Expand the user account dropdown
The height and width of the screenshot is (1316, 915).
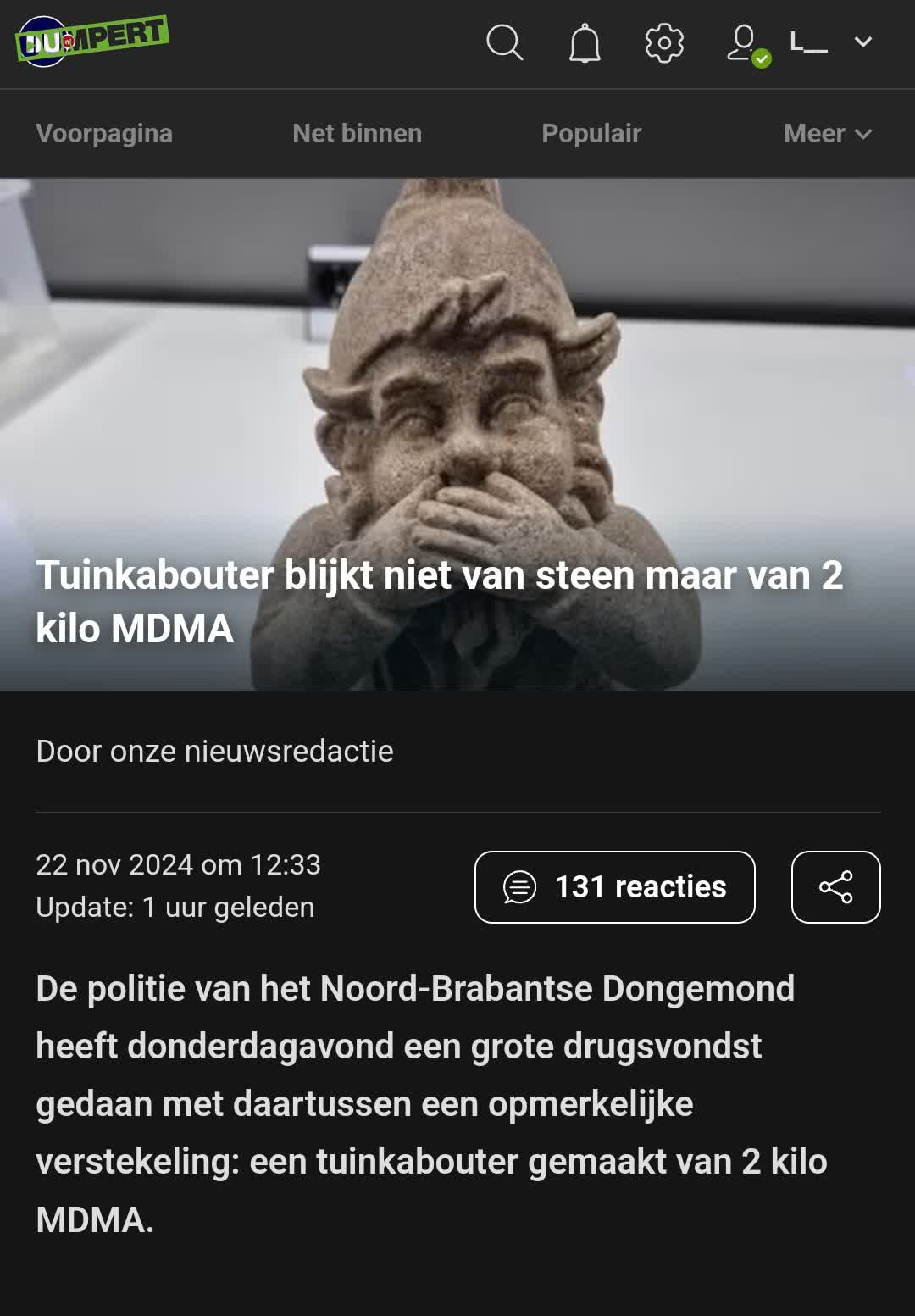coord(862,42)
